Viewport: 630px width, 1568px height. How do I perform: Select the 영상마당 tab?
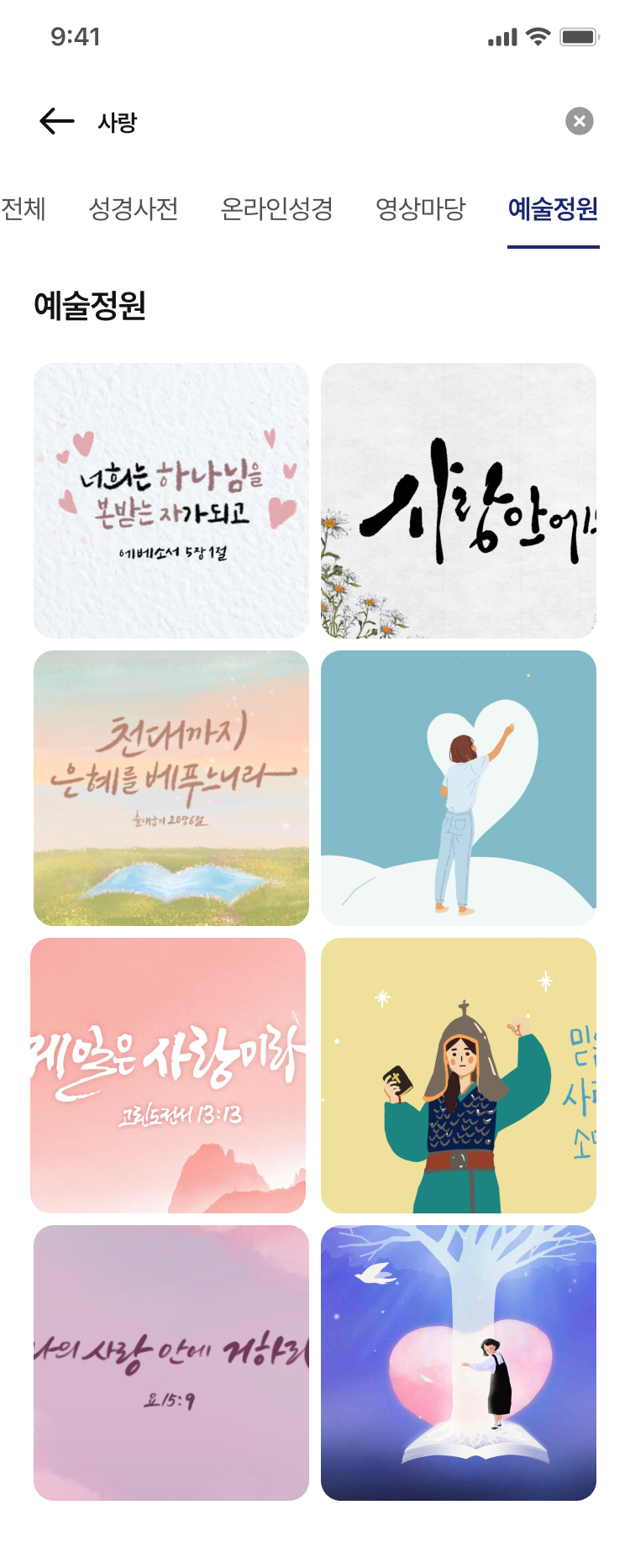(x=420, y=208)
